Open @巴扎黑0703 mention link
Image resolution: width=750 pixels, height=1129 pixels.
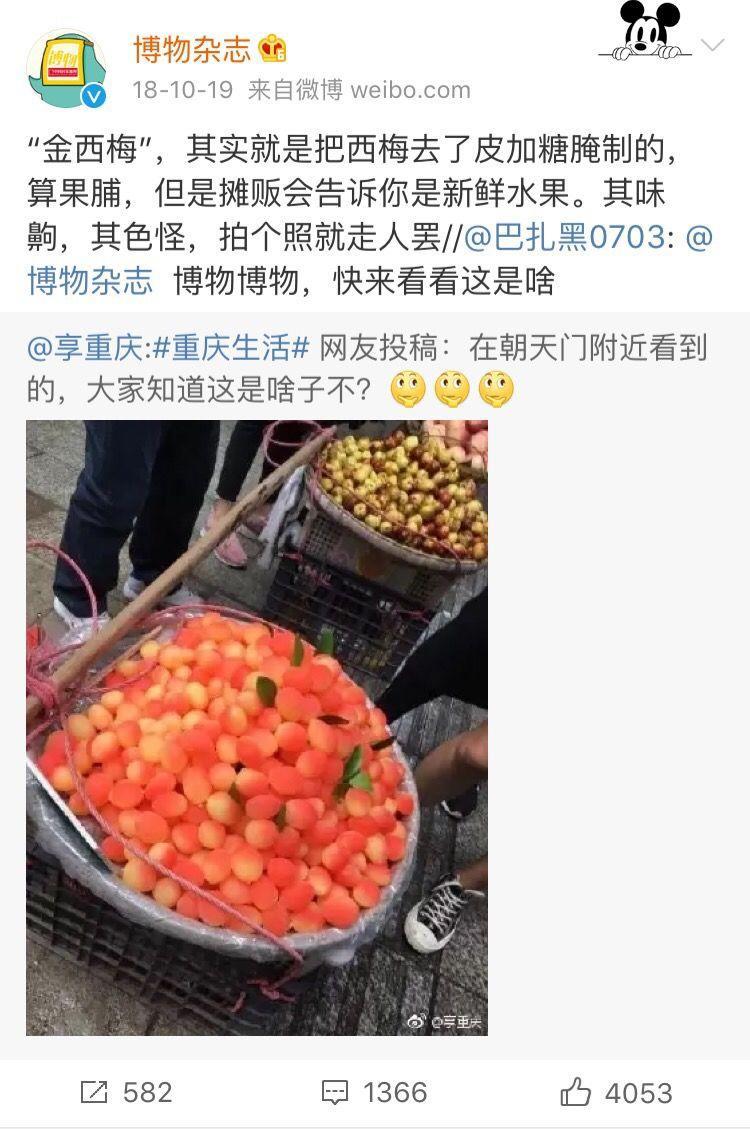pyautogui.click(x=564, y=237)
